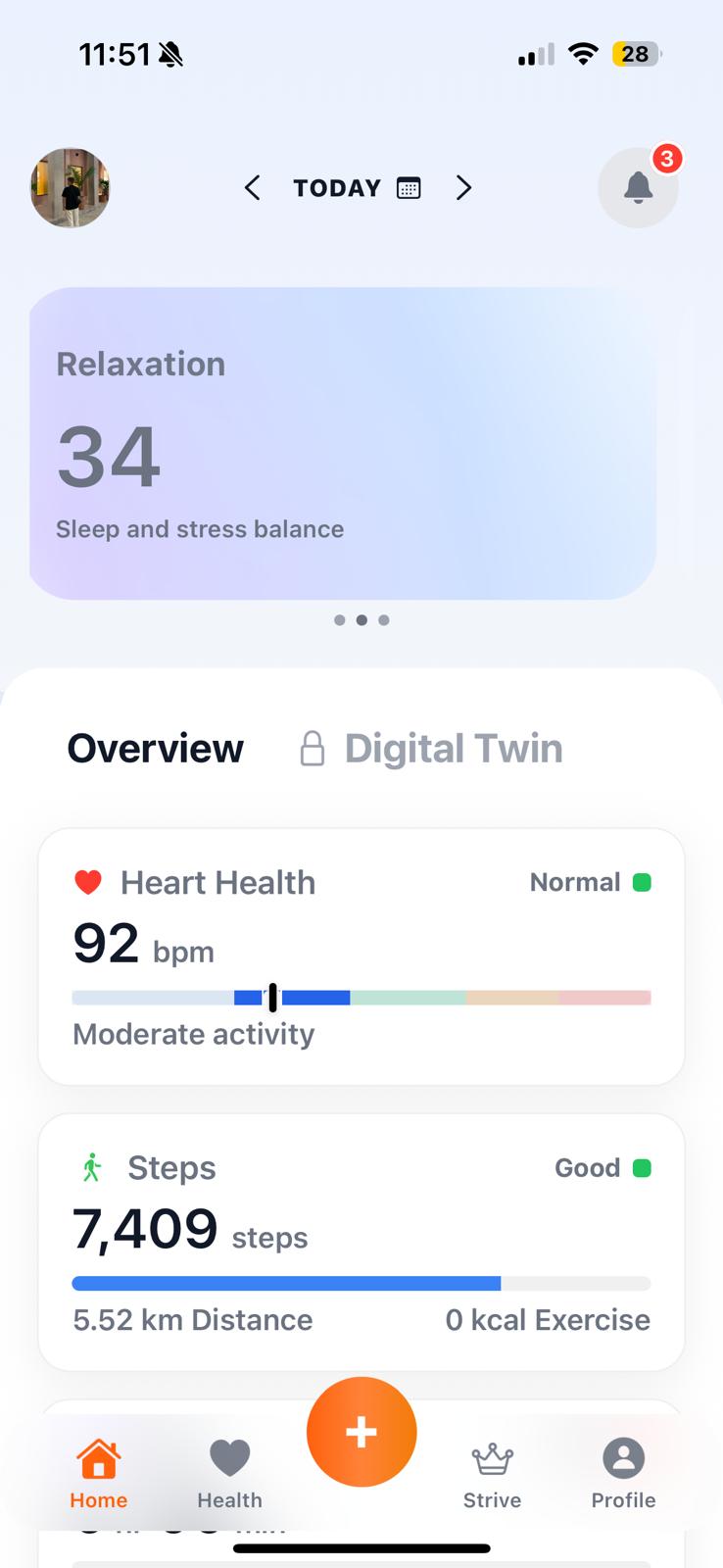
Task: Switch to the Health tab
Action: point(229,1473)
